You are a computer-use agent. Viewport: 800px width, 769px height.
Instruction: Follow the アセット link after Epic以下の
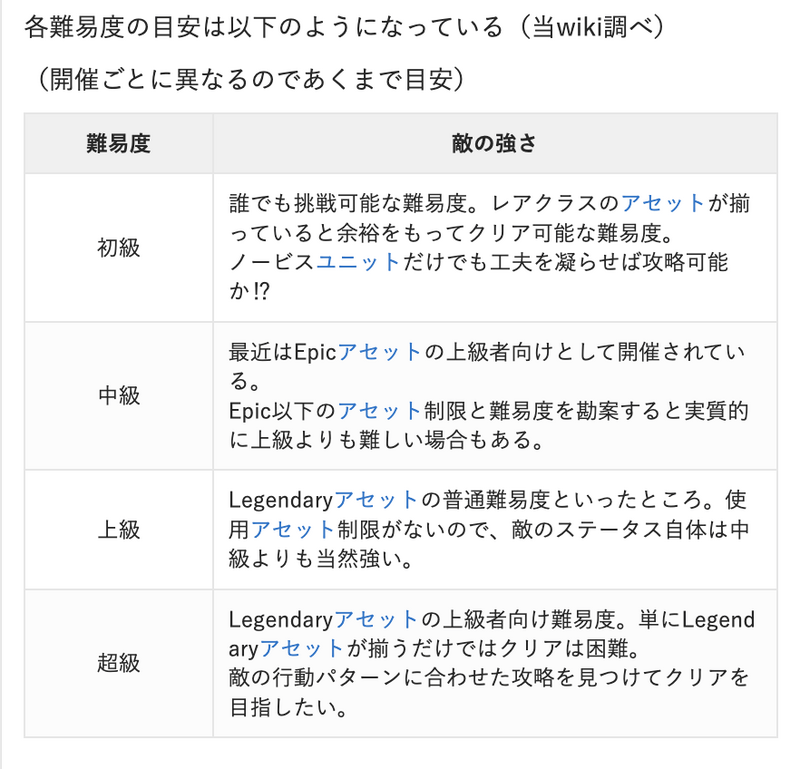379,410
